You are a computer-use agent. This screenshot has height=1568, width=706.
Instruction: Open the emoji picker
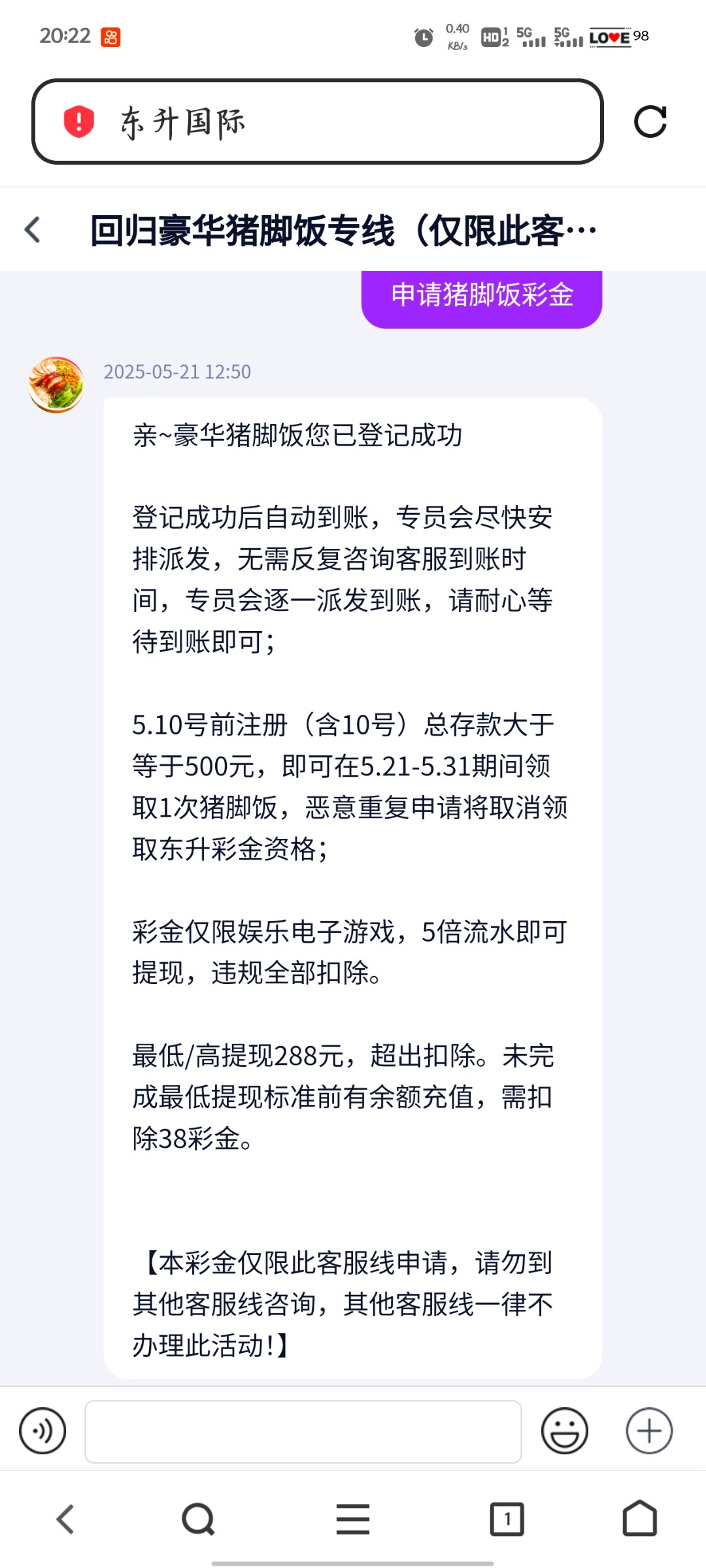564,1431
